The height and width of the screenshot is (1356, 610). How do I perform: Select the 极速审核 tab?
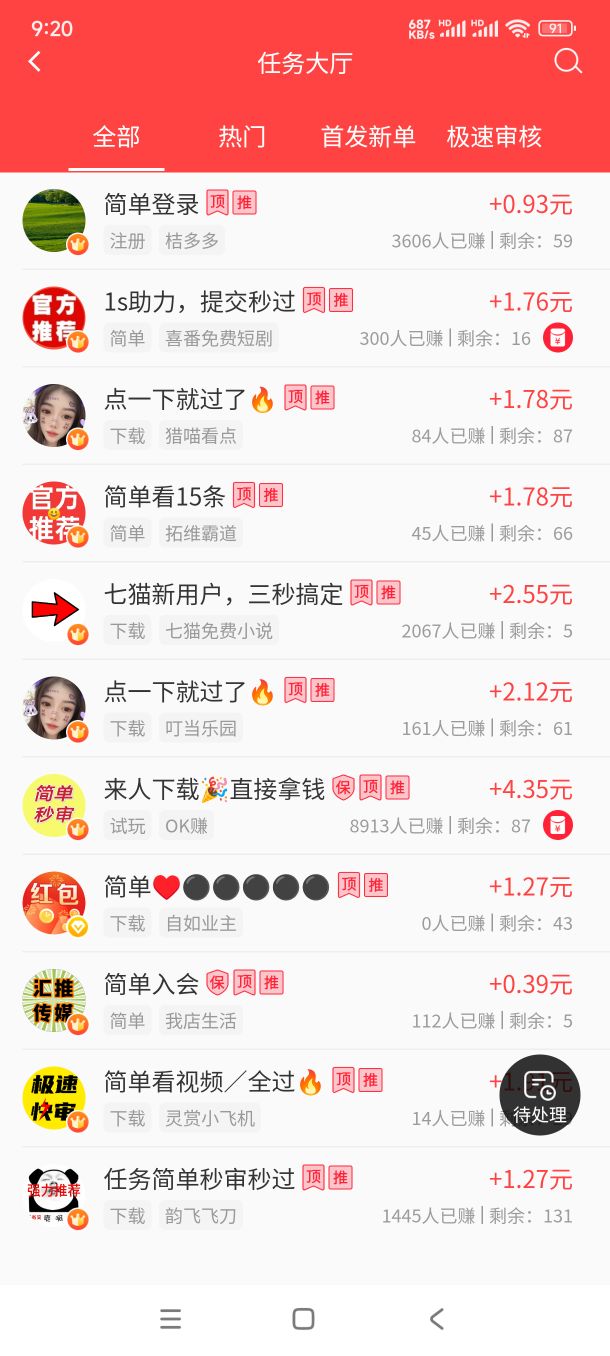(494, 137)
